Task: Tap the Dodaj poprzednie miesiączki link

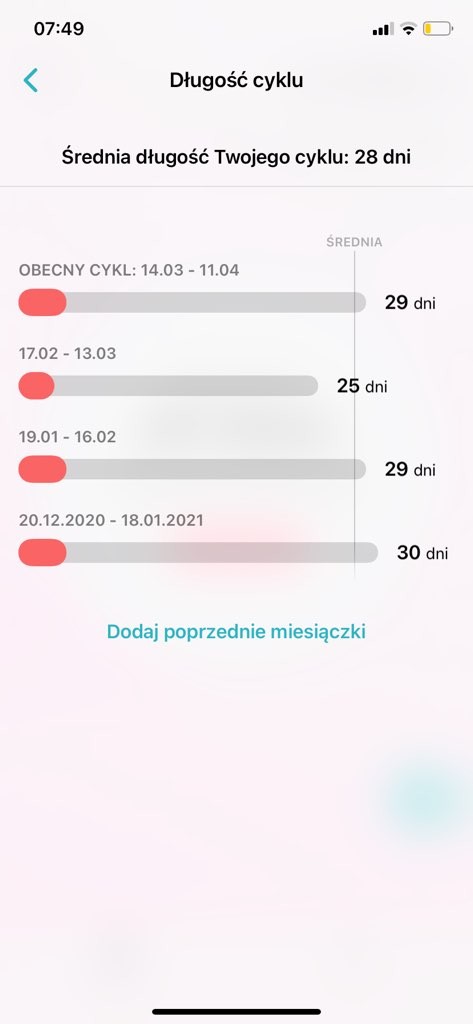Action: [236, 632]
